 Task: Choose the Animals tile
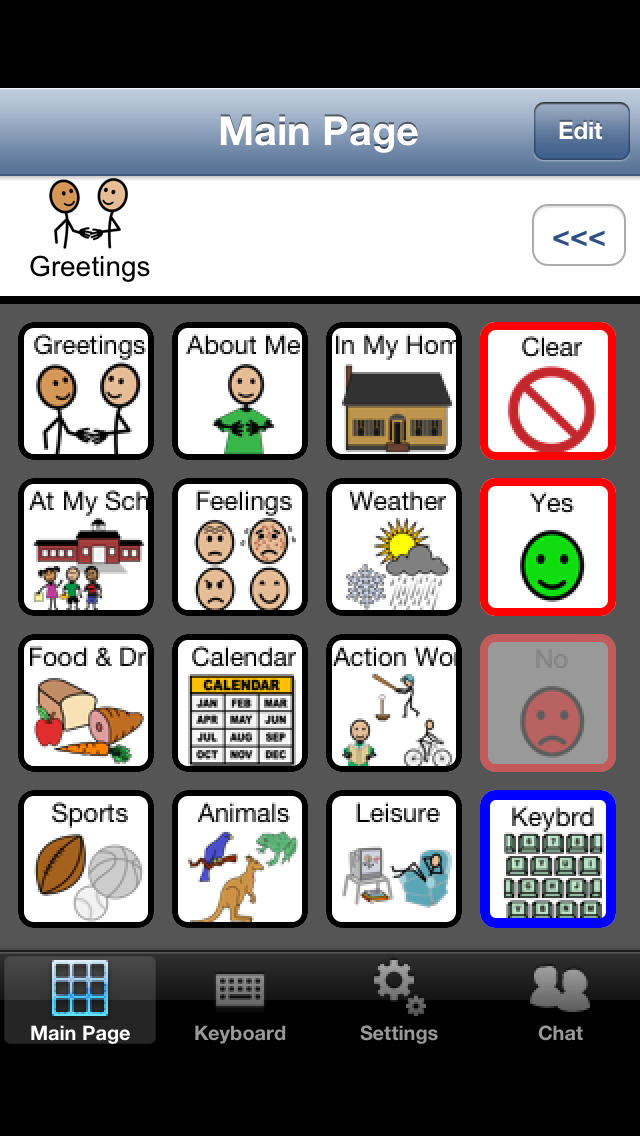[240, 859]
